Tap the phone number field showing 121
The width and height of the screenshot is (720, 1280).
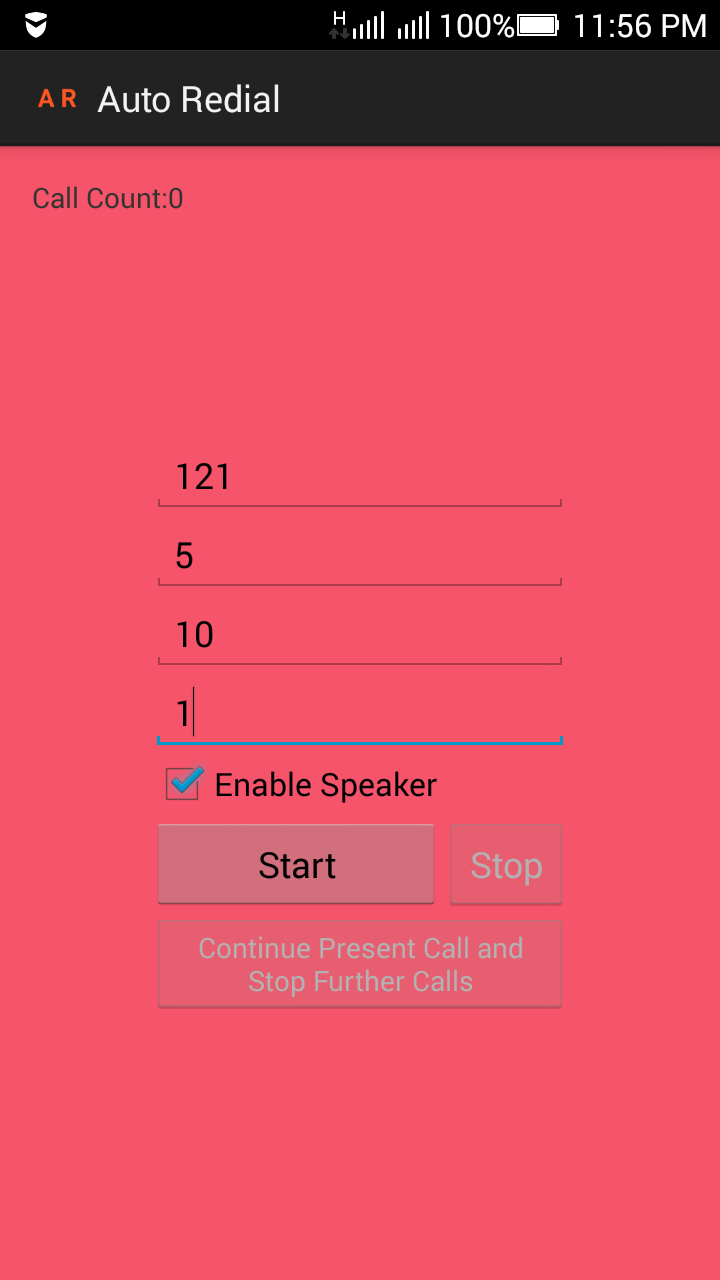pos(359,477)
